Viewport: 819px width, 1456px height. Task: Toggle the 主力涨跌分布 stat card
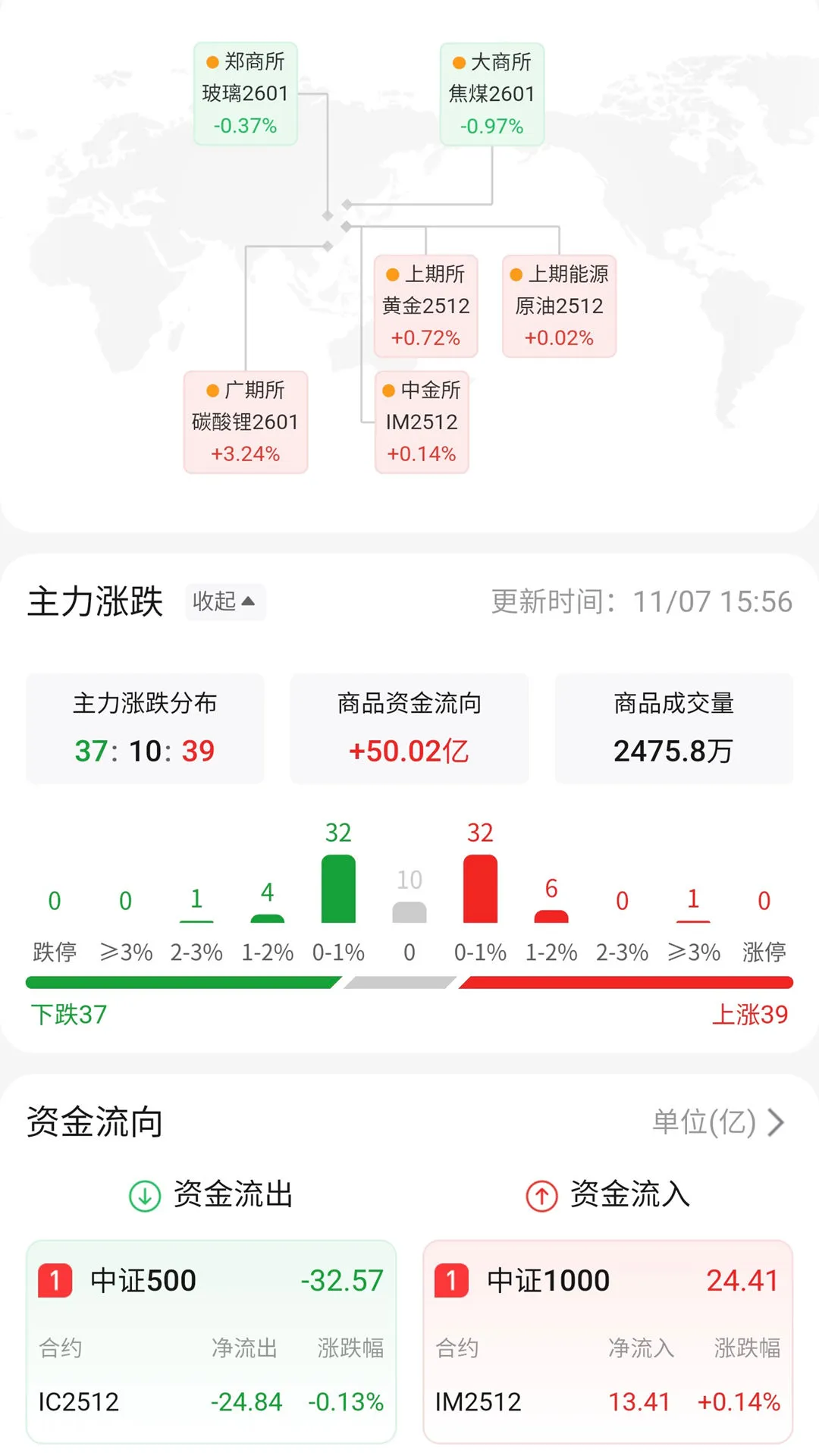click(144, 727)
